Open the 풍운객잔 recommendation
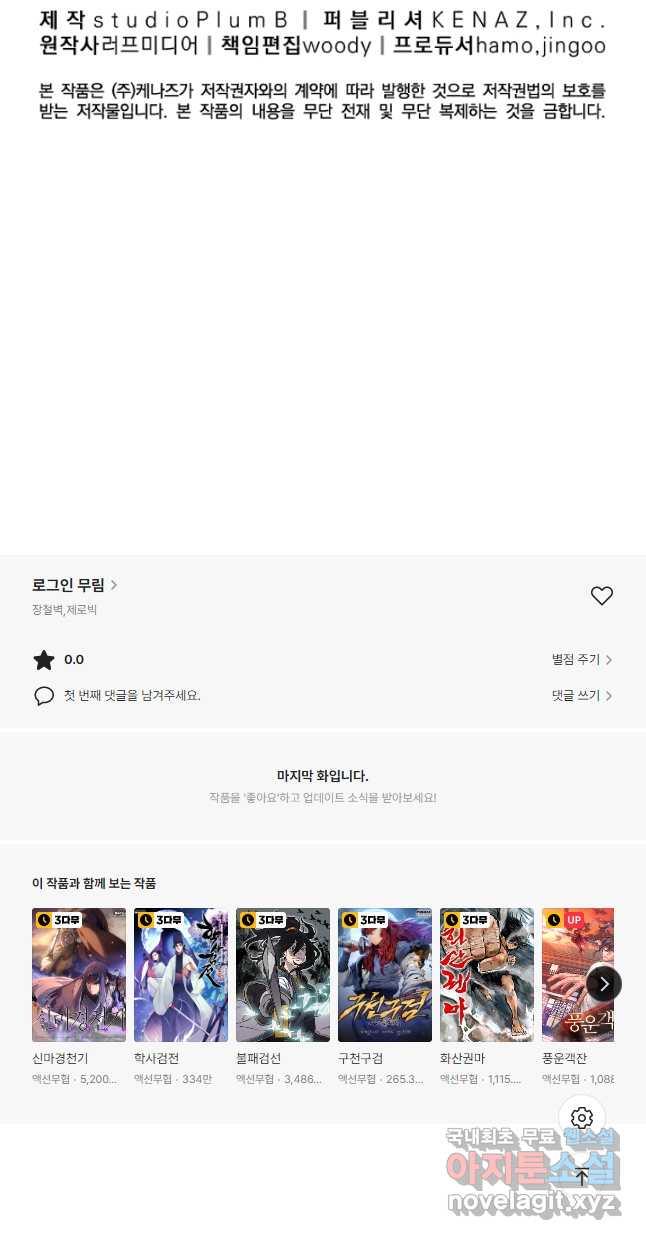This screenshot has width=646, height=1240. tap(570, 975)
